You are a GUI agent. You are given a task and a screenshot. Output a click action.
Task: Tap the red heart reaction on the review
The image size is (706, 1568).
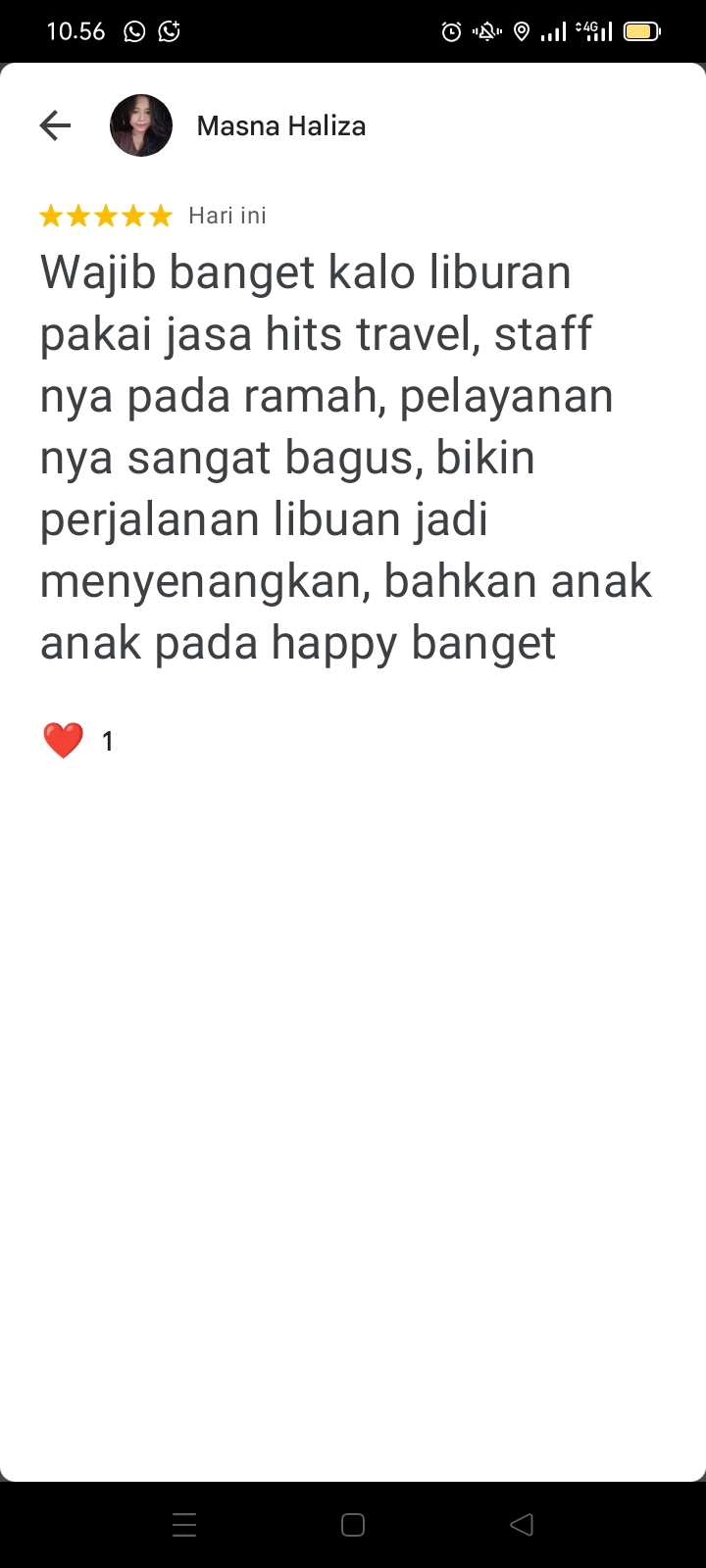(63, 741)
